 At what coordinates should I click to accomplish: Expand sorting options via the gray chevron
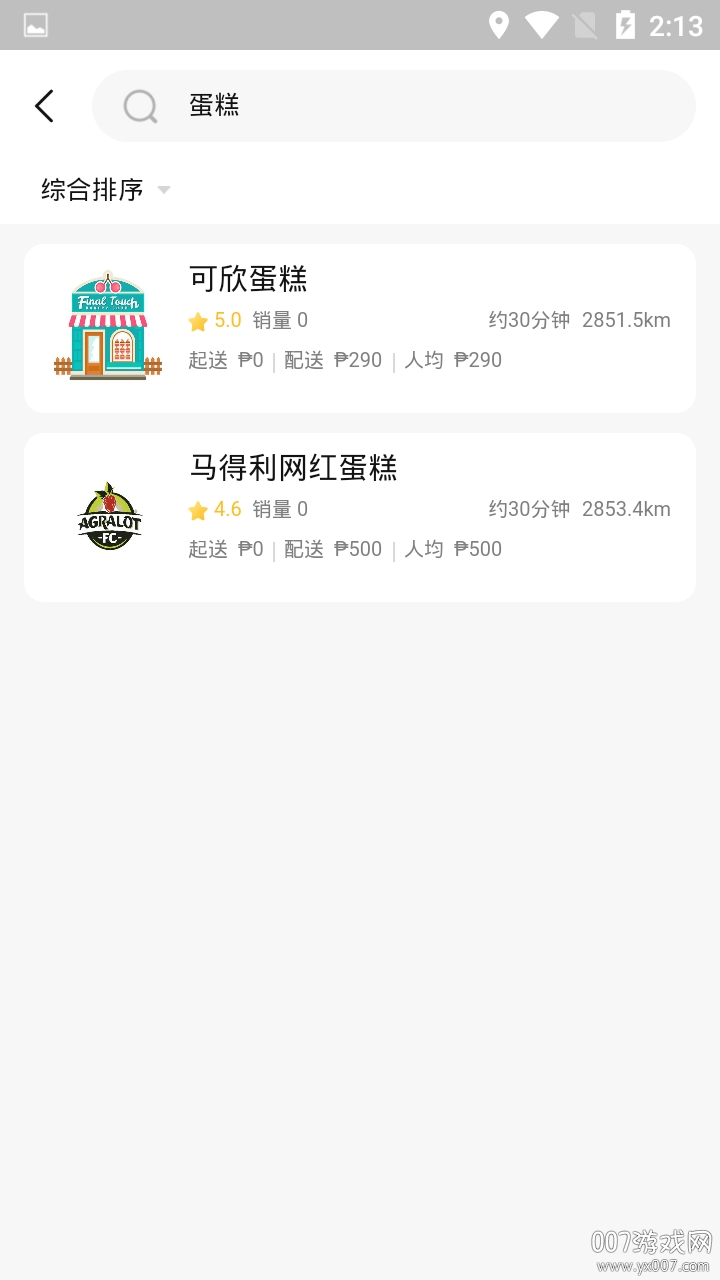[x=163, y=190]
